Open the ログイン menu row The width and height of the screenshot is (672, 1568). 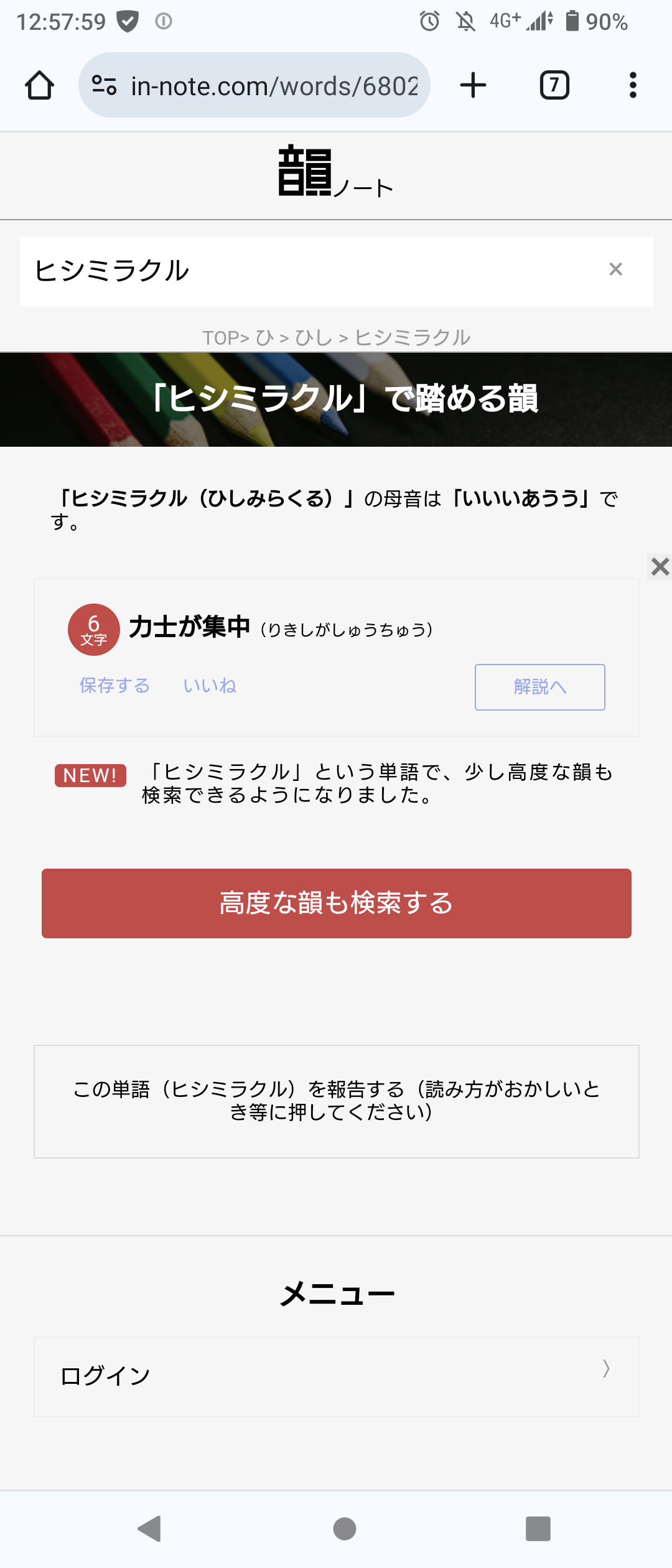[336, 1376]
